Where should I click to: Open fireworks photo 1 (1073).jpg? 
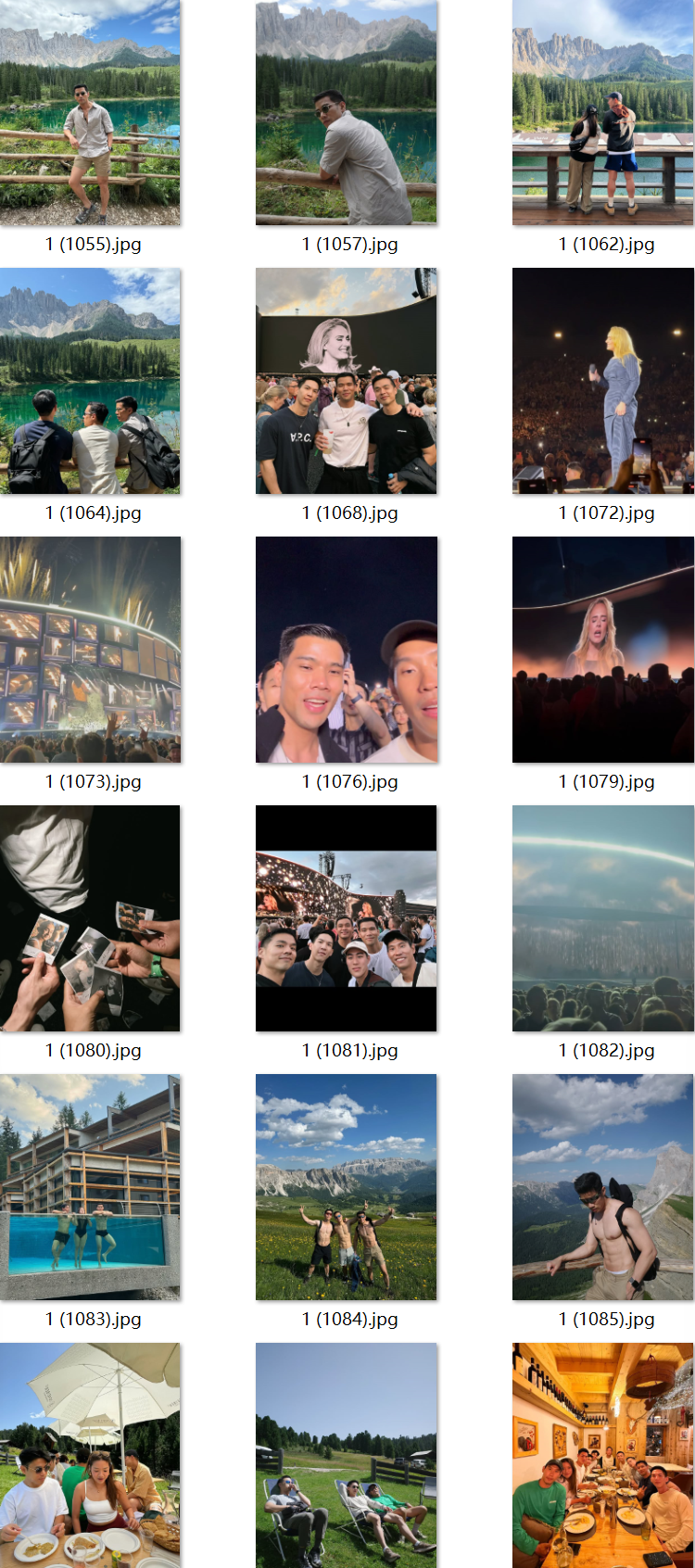click(90, 650)
